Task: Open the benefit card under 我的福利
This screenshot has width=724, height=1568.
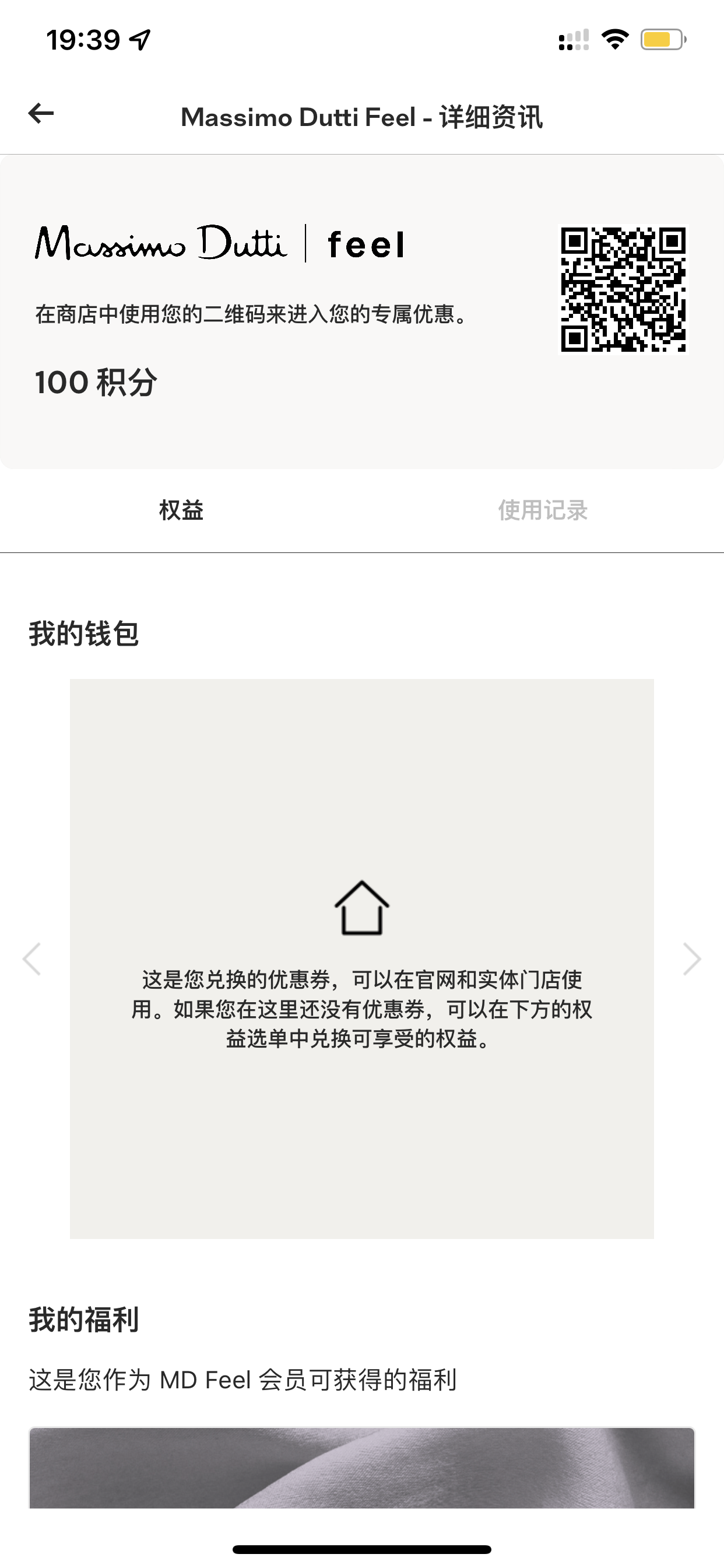Action: click(x=362, y=1468)
